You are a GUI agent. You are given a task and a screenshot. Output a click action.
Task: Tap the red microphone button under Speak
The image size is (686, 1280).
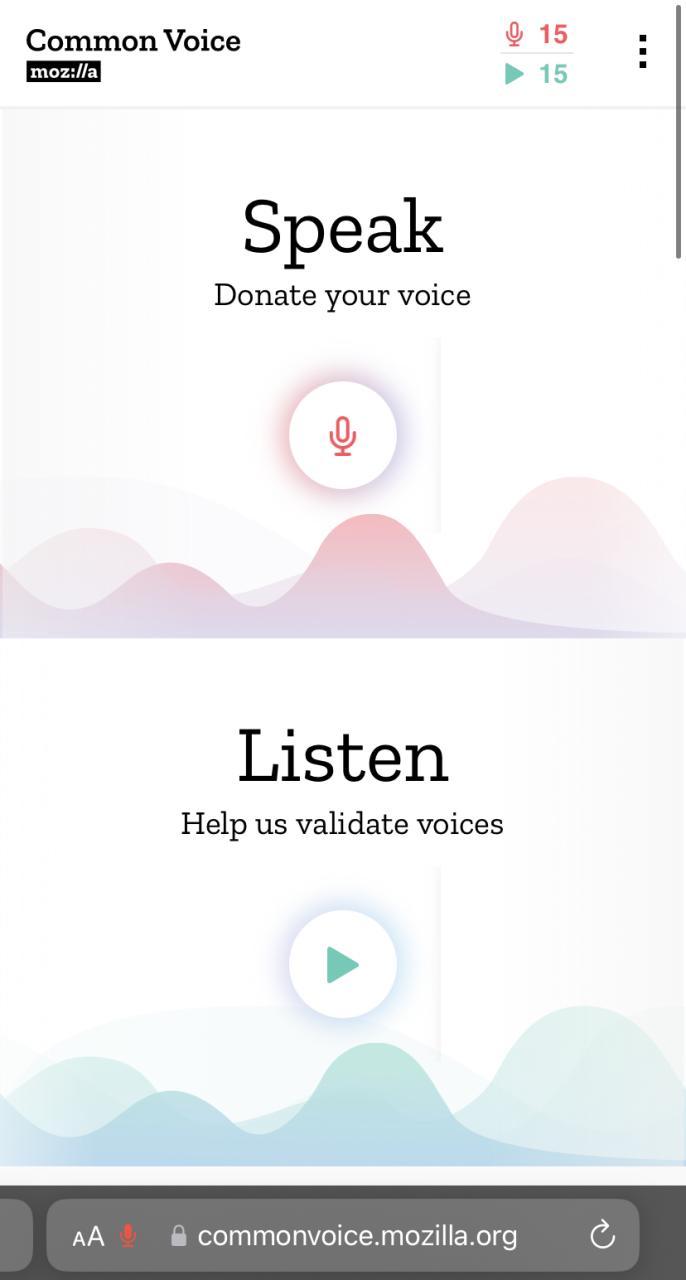click(x=343, y=436)
